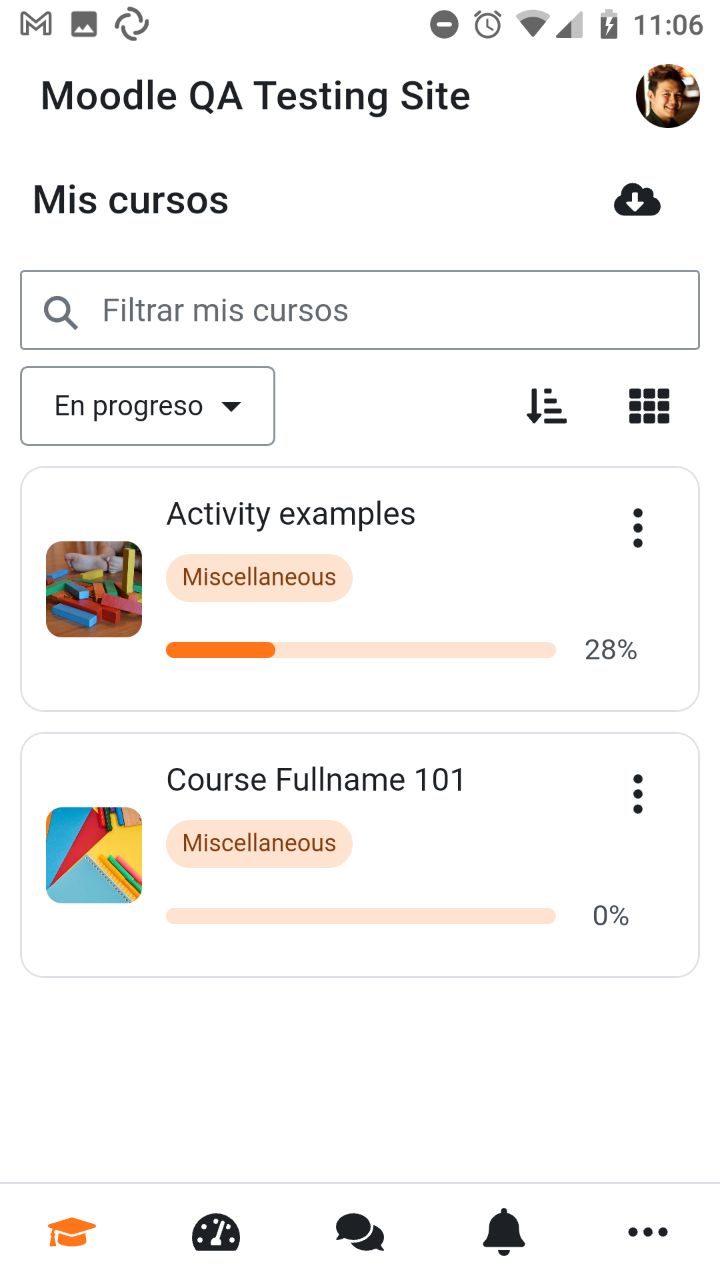
Task: Go to the messages tab
Action: [x=360, y=1232]
